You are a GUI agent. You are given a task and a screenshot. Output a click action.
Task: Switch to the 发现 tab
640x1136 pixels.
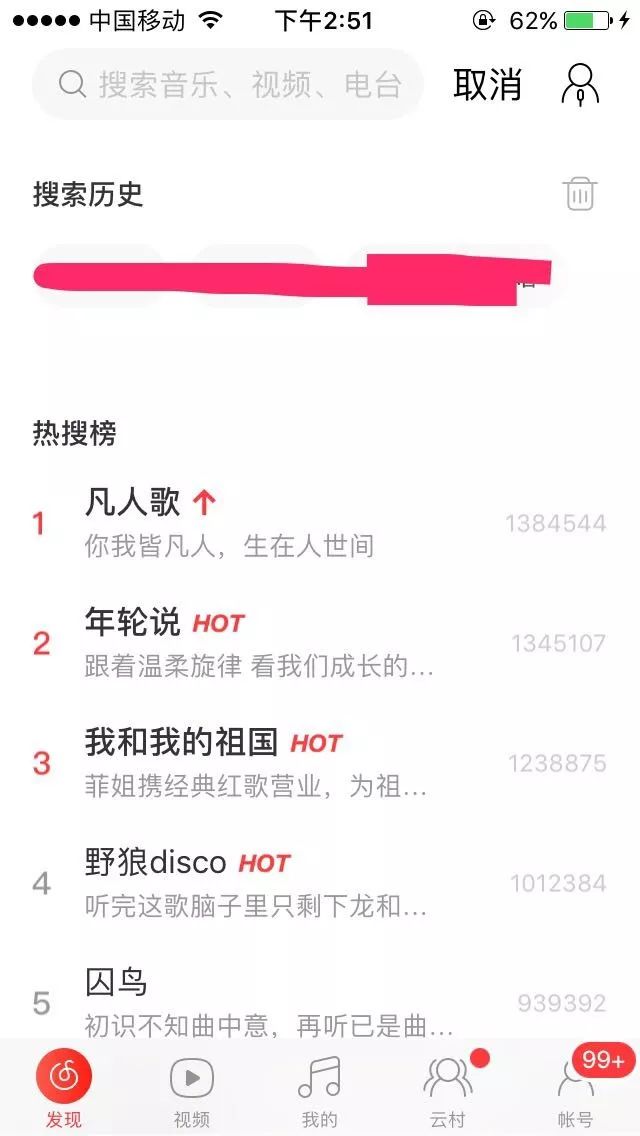click(x=64, y=1089)
